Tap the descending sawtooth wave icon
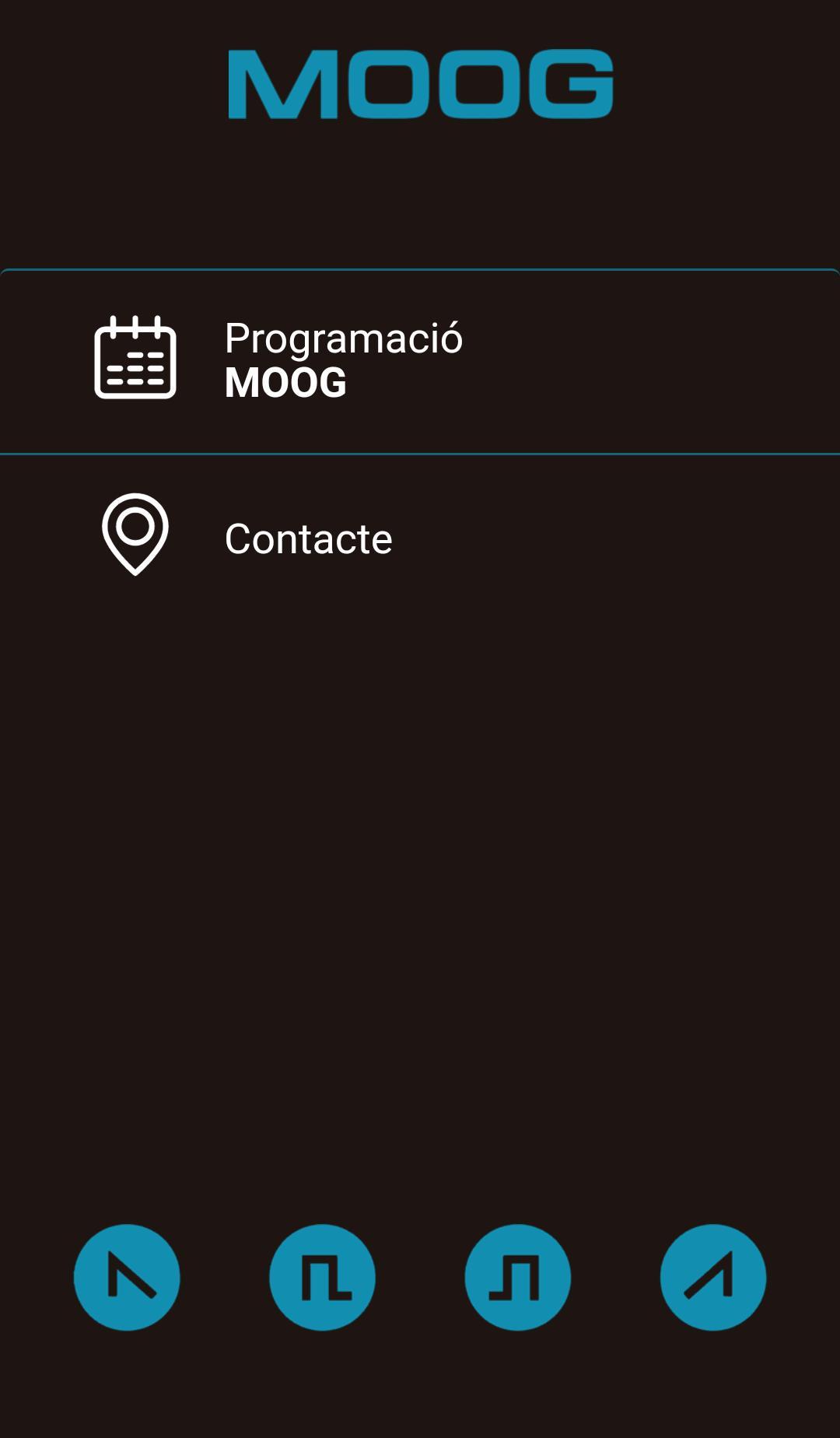Screen dimensions: 840x1438 127,1277
